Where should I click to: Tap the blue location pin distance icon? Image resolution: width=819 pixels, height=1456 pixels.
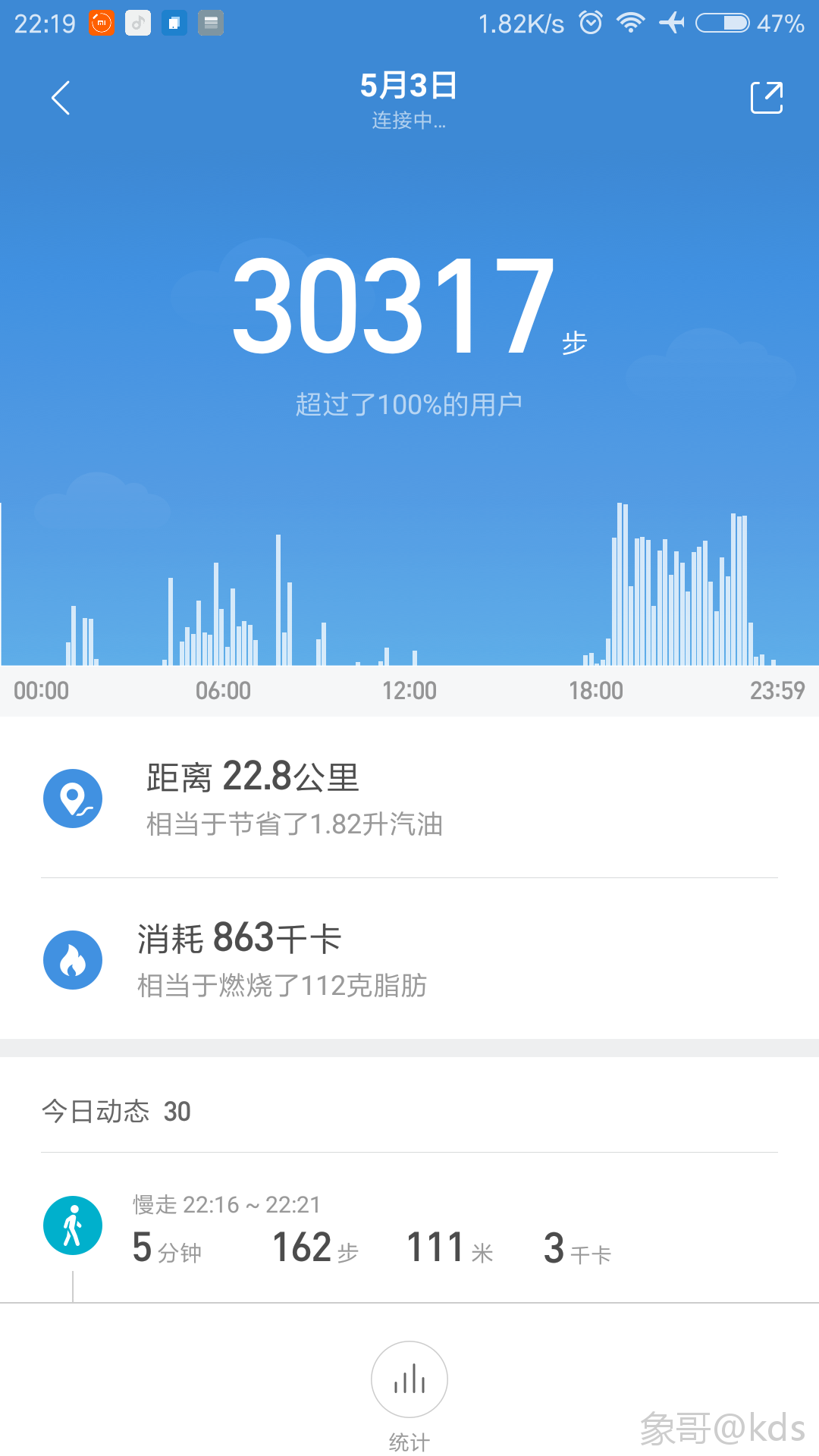(74, 798)
